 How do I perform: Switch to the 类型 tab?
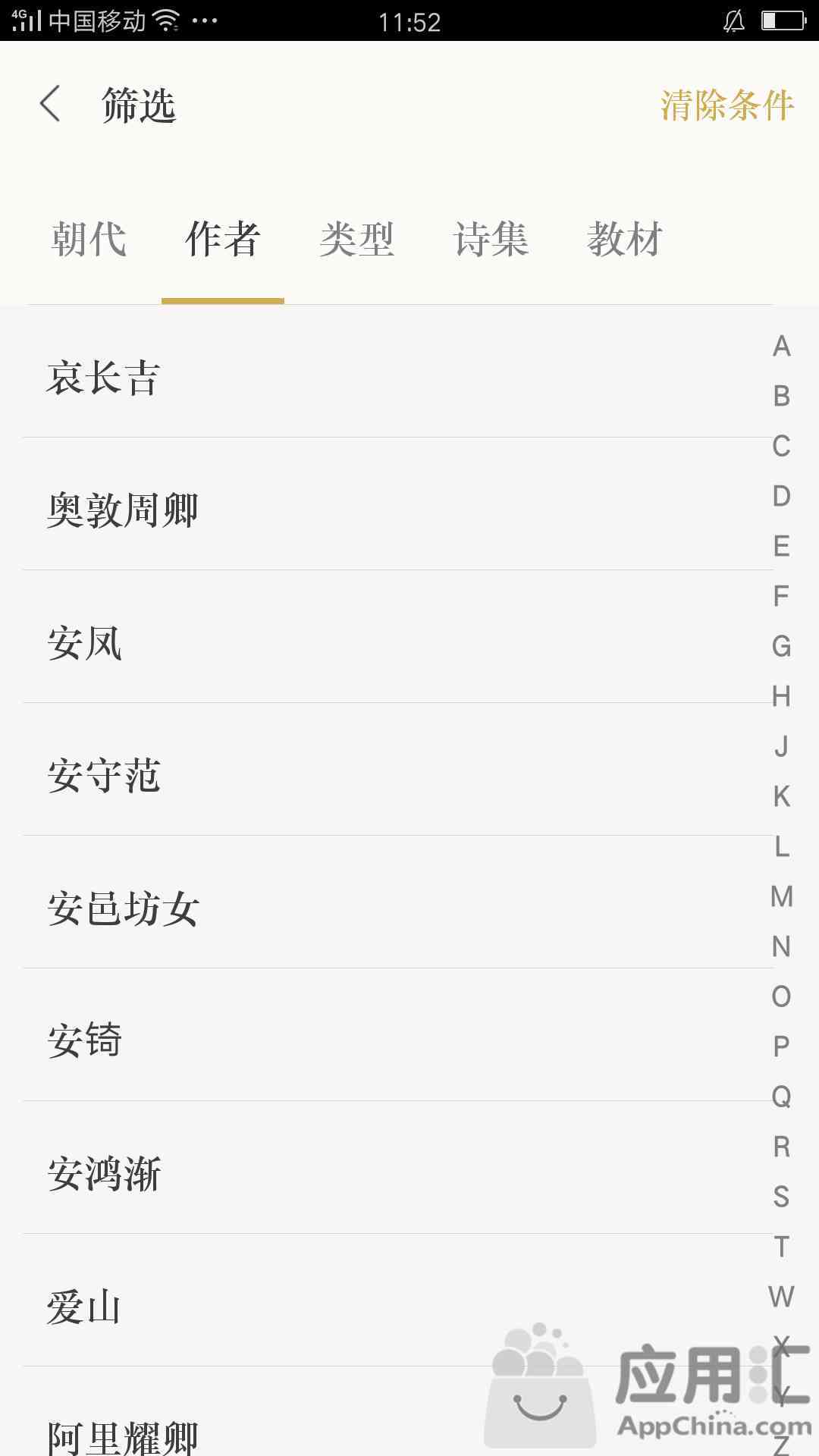pos(357,240)
